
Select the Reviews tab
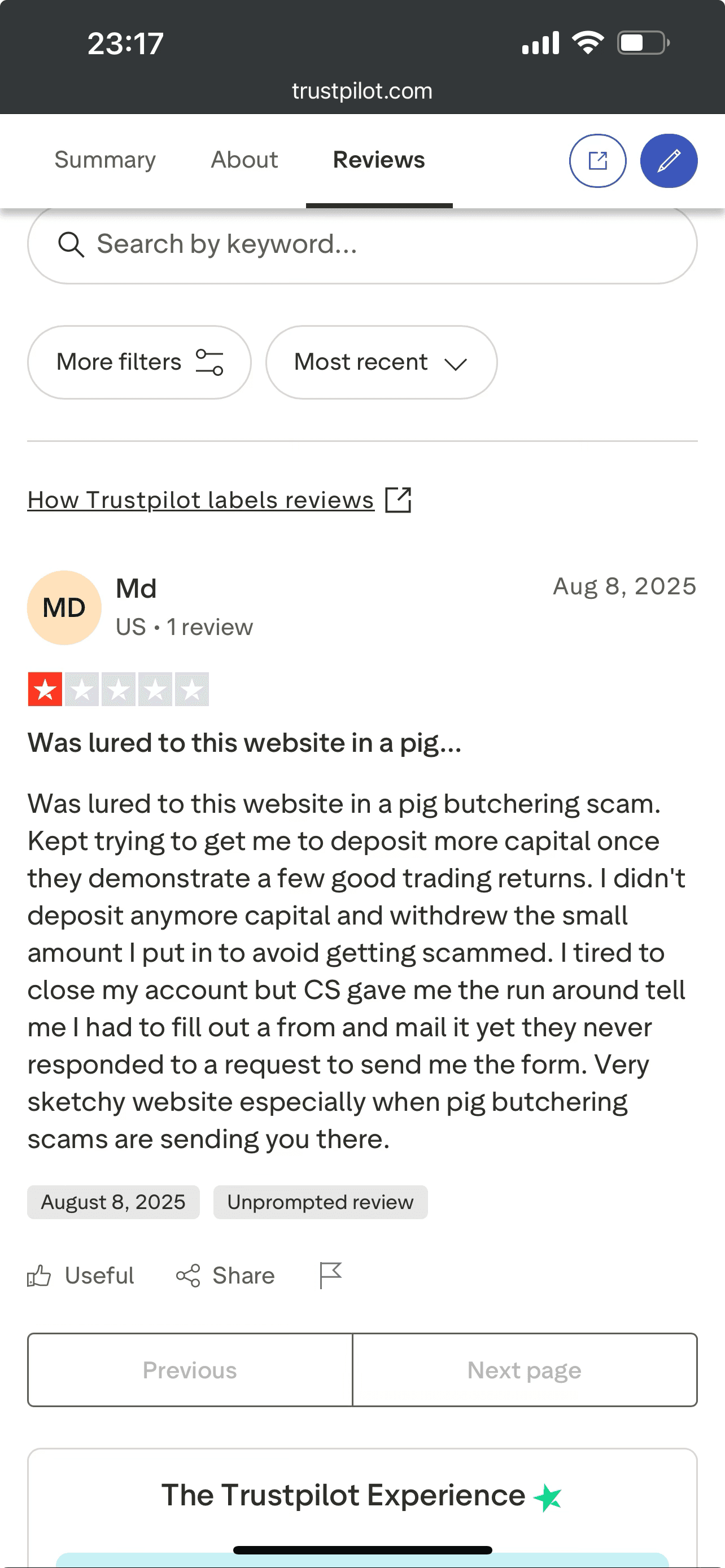tap(379, 160)
